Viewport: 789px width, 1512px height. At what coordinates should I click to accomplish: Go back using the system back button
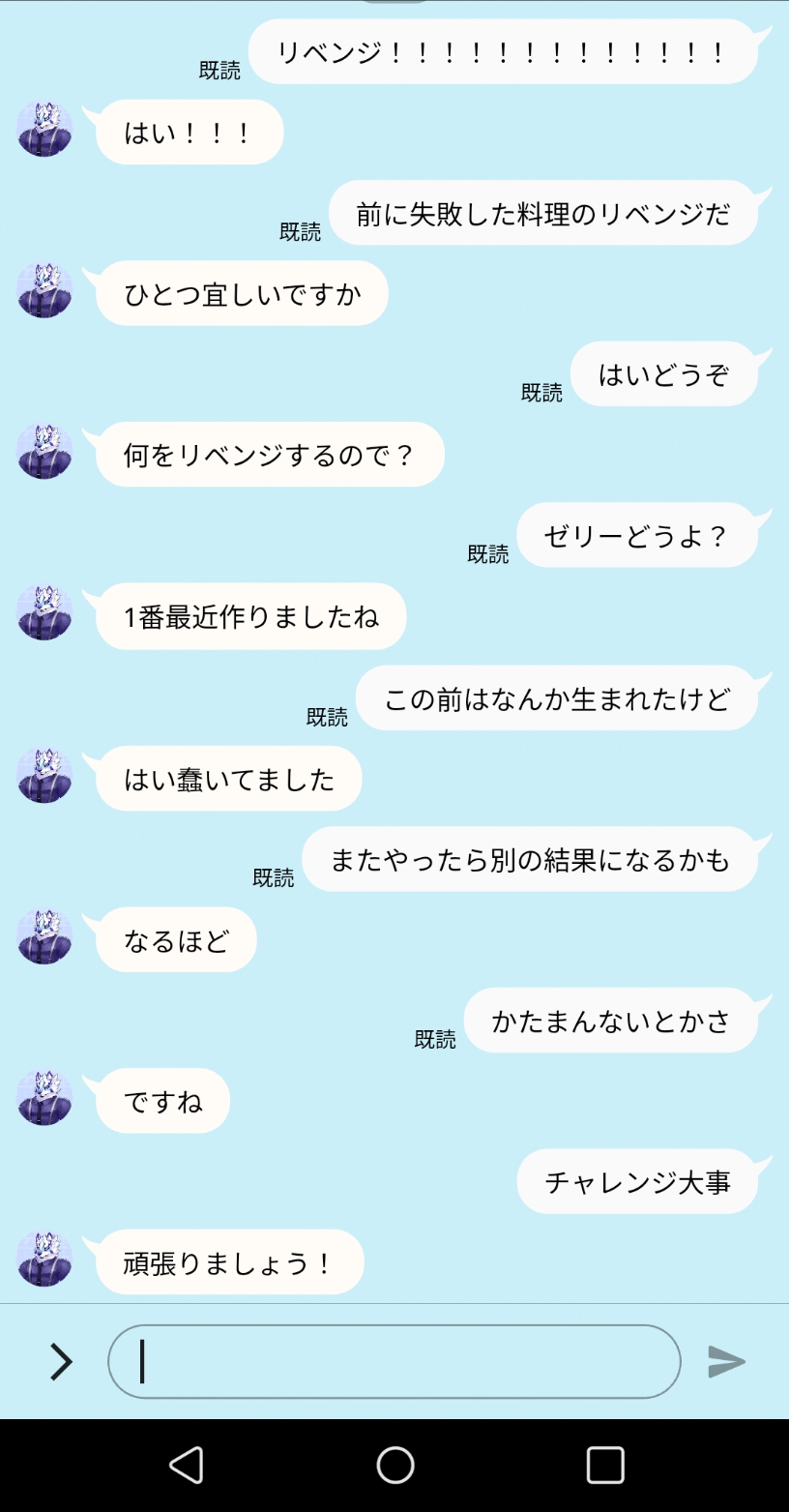[x=186, y=1465]
